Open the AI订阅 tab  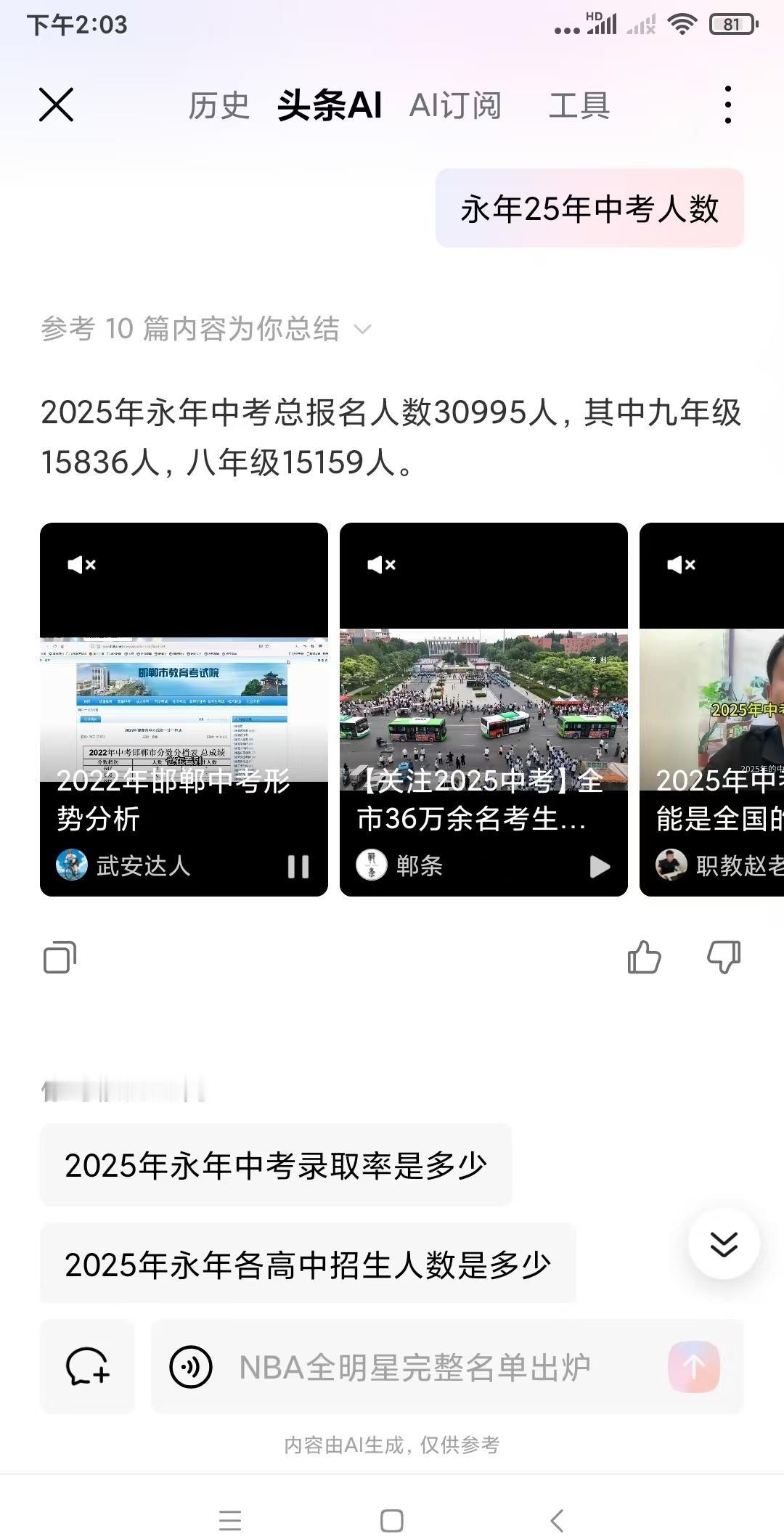pos(456,106)
